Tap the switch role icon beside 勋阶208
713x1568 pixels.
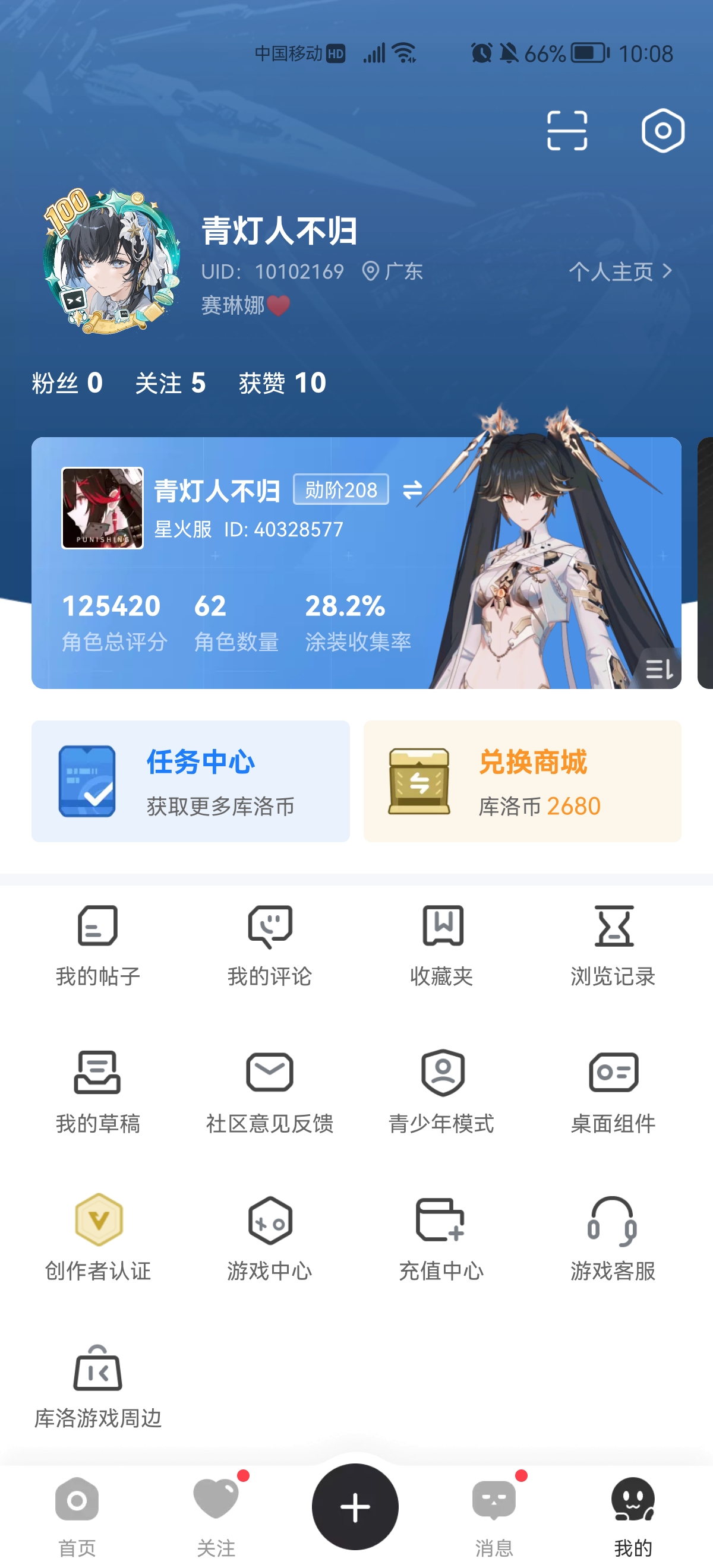click(x=412, y=489)
